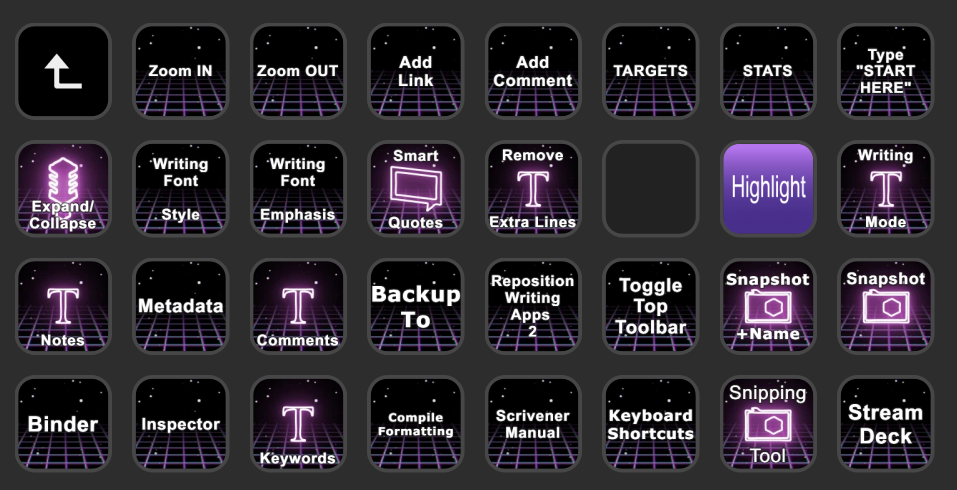
Task: Go back with the up-left arrow key
Action: click(63, 71)
